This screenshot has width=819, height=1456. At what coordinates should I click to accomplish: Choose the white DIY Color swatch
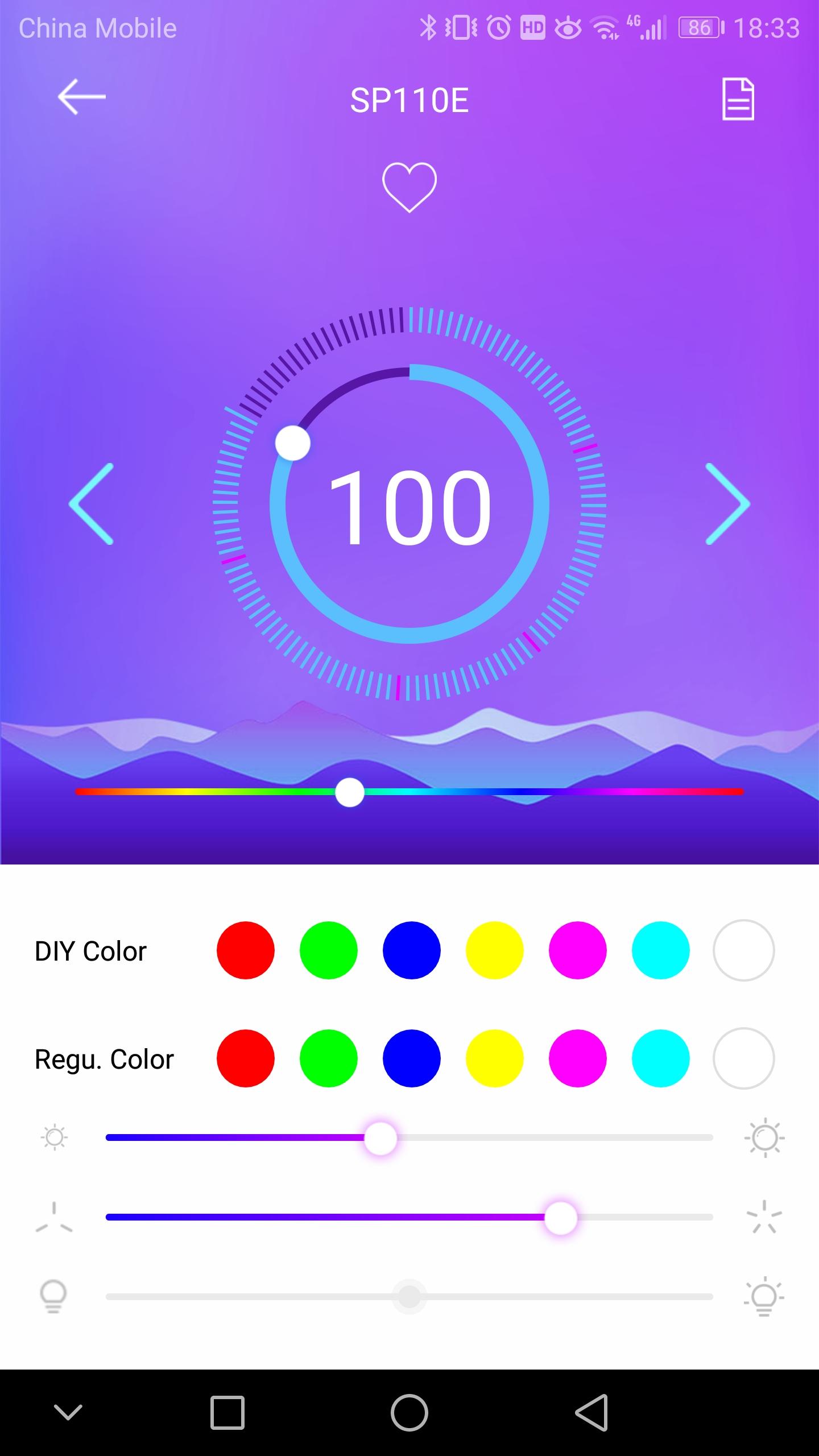(743, 950)
